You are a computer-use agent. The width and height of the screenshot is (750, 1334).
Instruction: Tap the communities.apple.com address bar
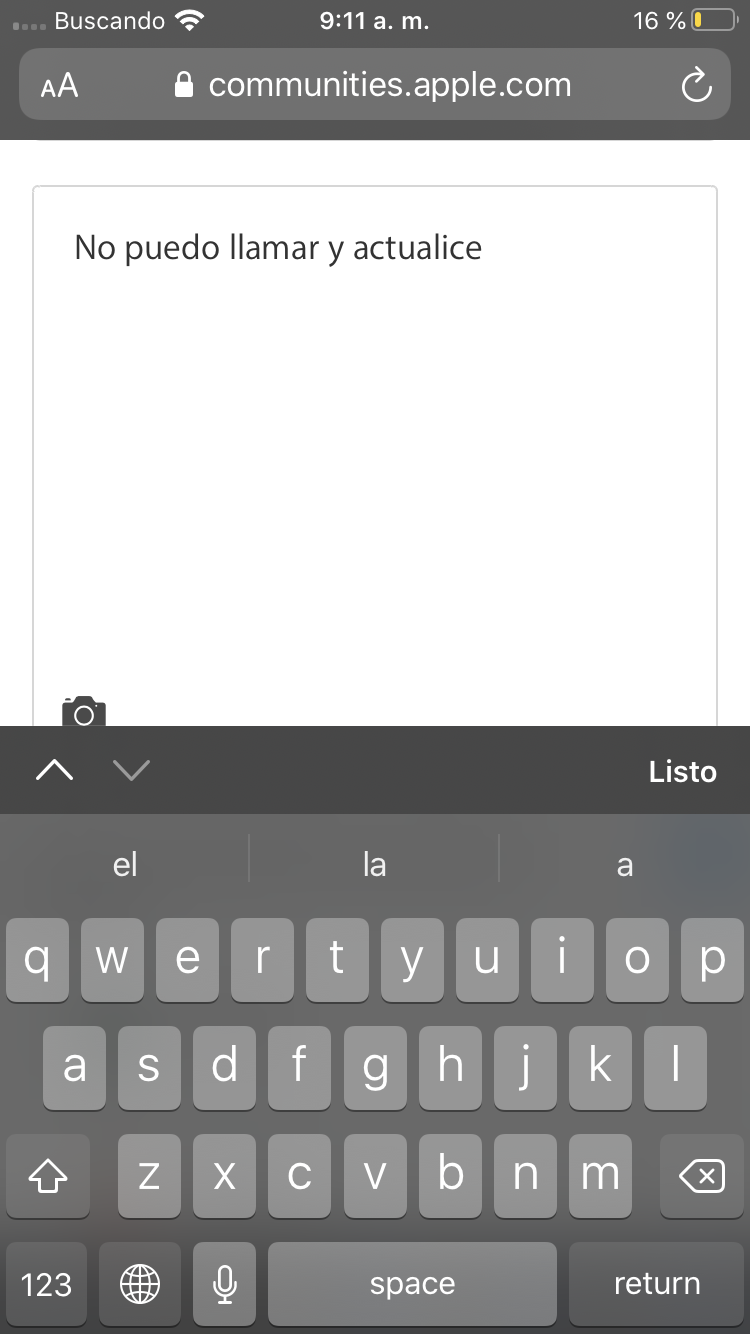point(375,85)
